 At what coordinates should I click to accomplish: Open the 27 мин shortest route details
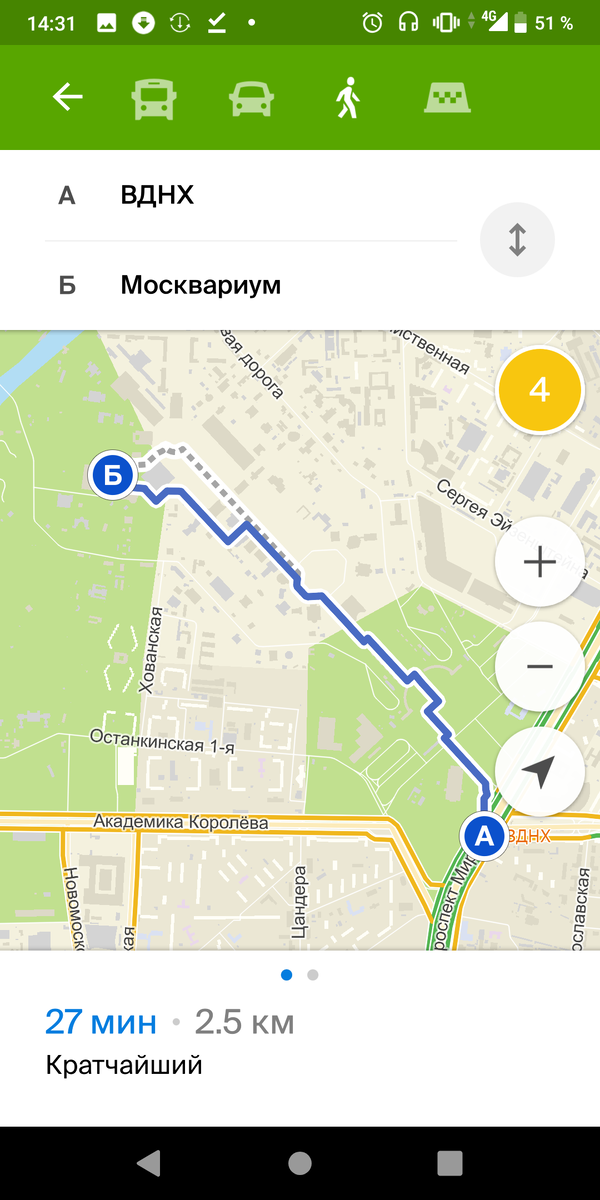170,1040
